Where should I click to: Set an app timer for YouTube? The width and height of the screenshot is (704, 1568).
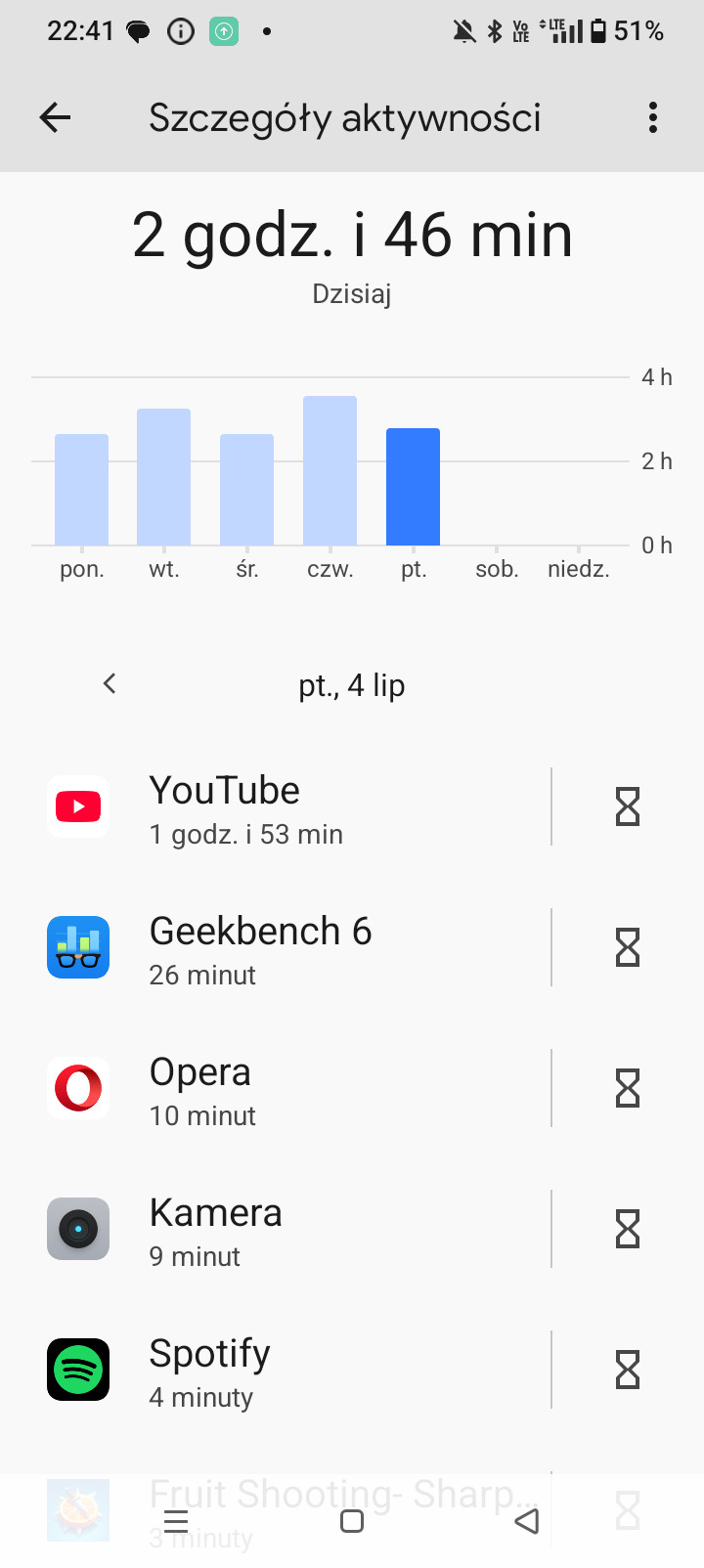(628, 807)
